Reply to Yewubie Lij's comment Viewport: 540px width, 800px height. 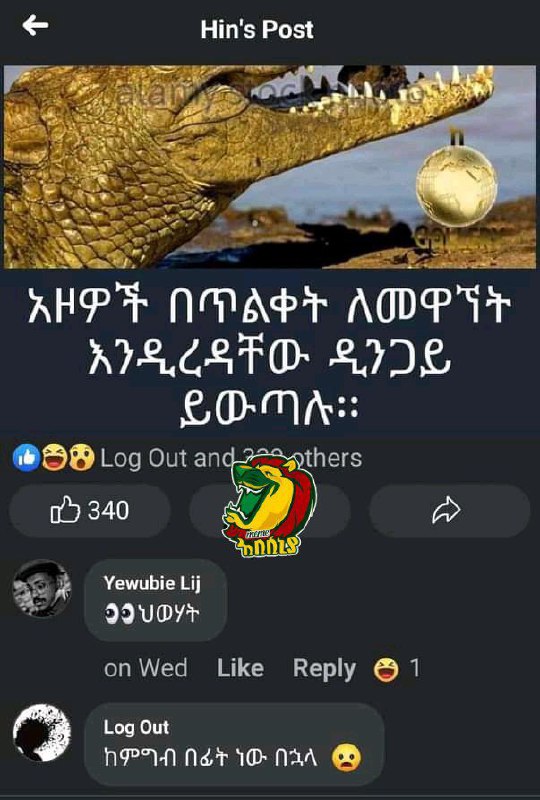(324, 668)
